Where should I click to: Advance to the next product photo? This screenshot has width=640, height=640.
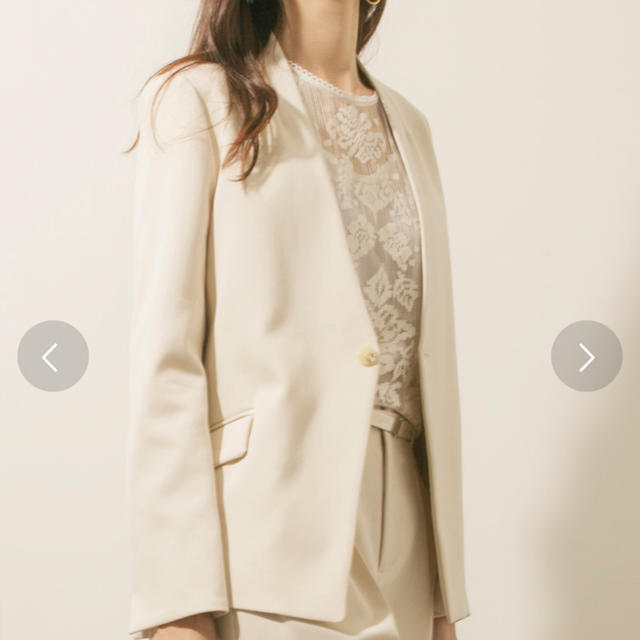(586, 356)
